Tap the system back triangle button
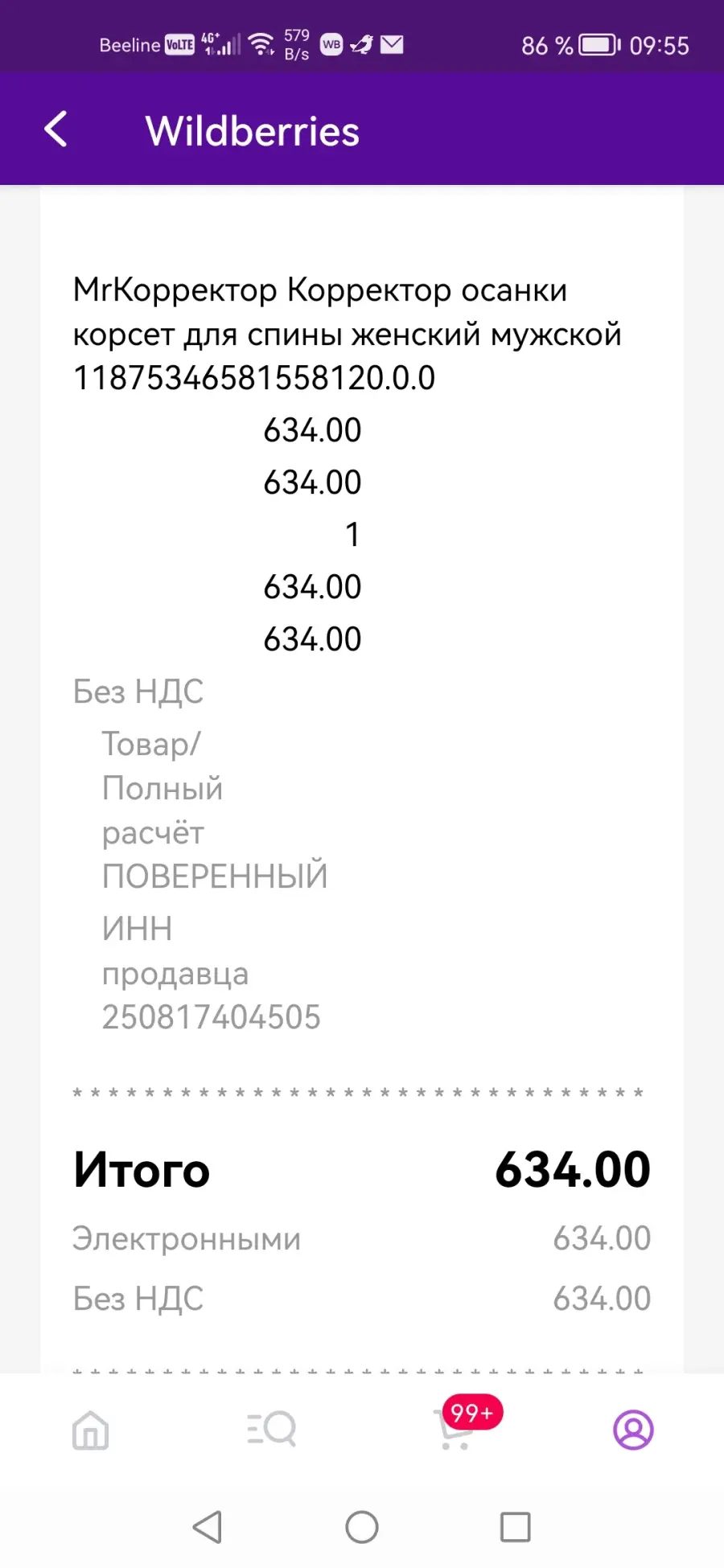The width and height of the screenshot is (724, 1568). 208,1527
